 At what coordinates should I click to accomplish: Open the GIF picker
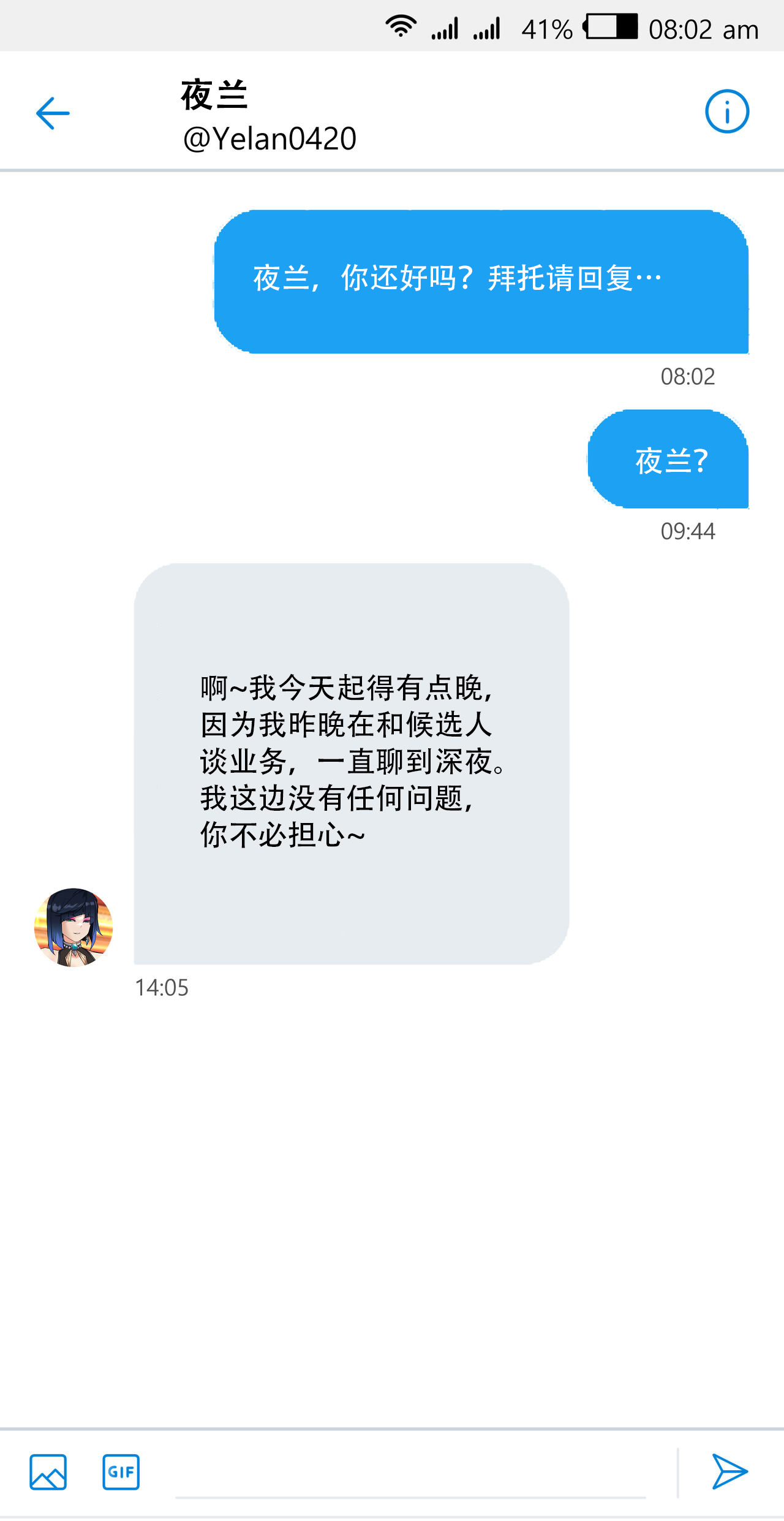(121, 1472)
